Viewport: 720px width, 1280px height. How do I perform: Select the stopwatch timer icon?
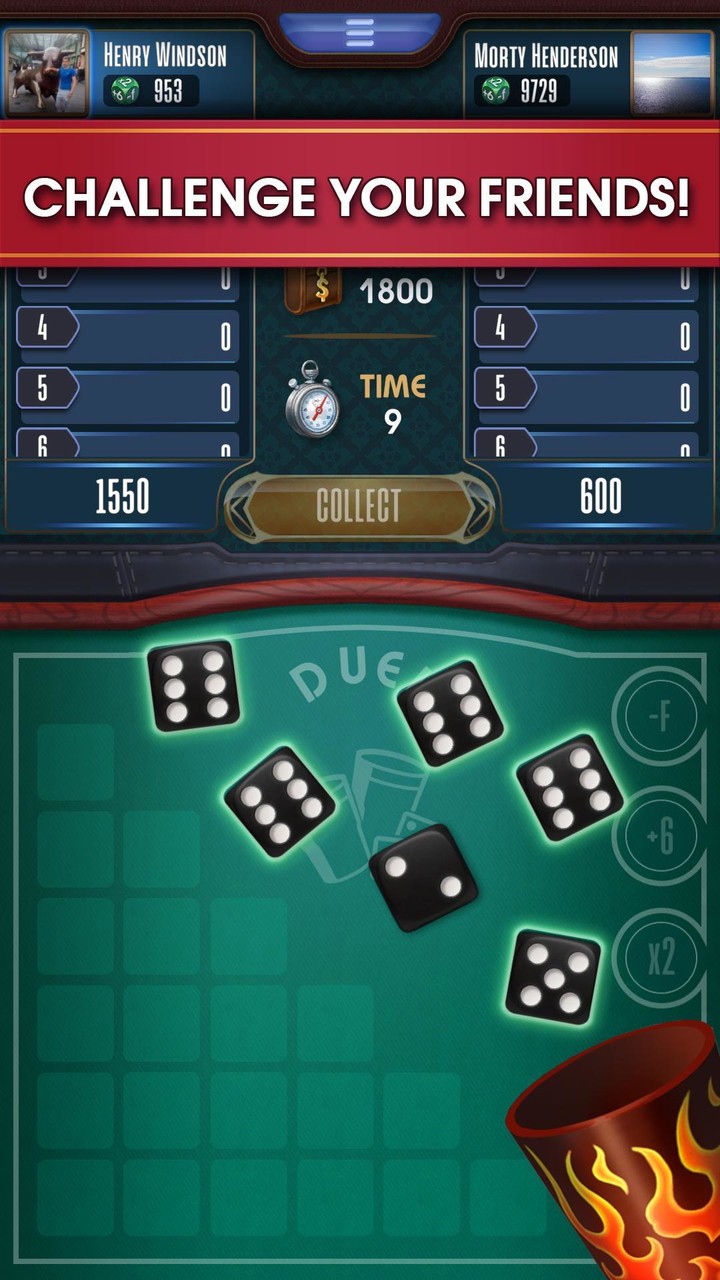point(315,402)
